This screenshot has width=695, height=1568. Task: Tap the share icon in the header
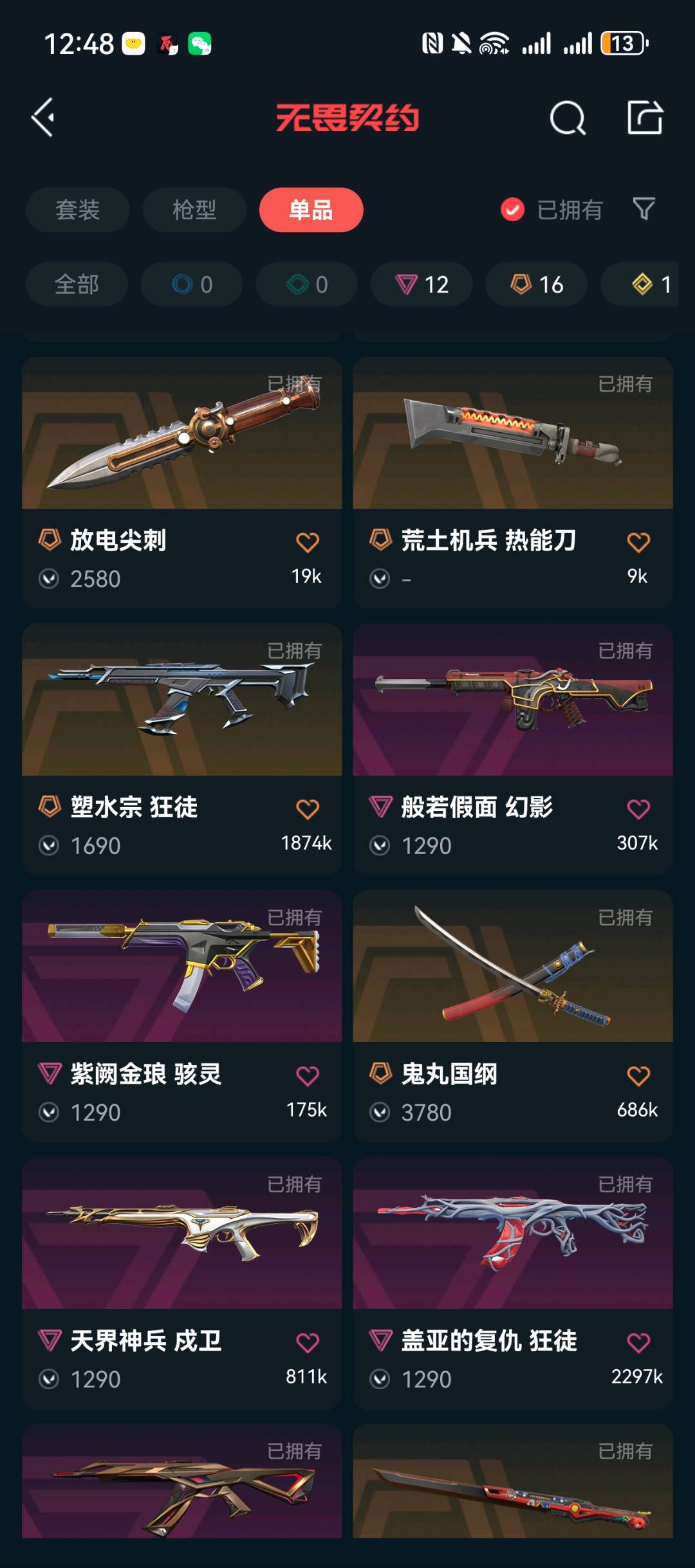[x=645, y=118]
